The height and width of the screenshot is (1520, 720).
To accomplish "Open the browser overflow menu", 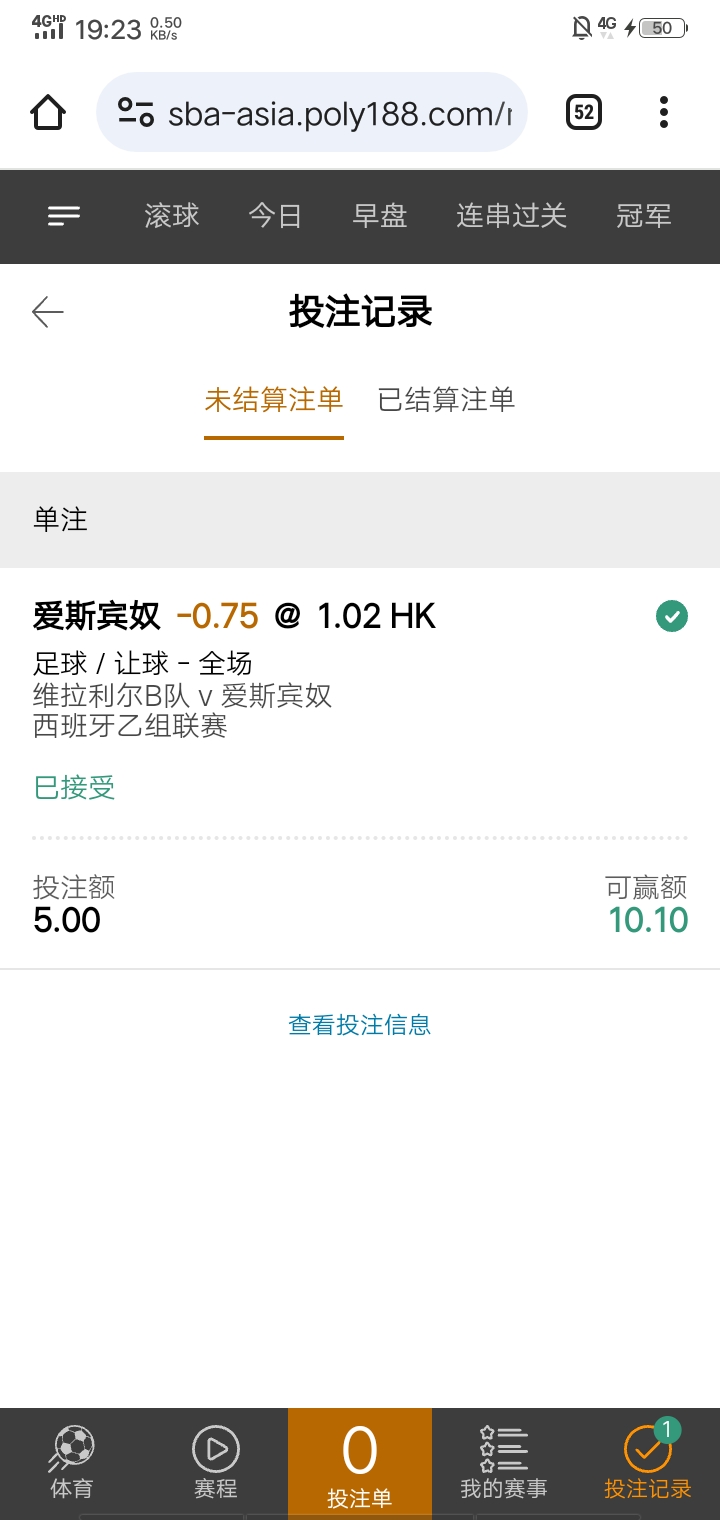I will tap(663, 112).
